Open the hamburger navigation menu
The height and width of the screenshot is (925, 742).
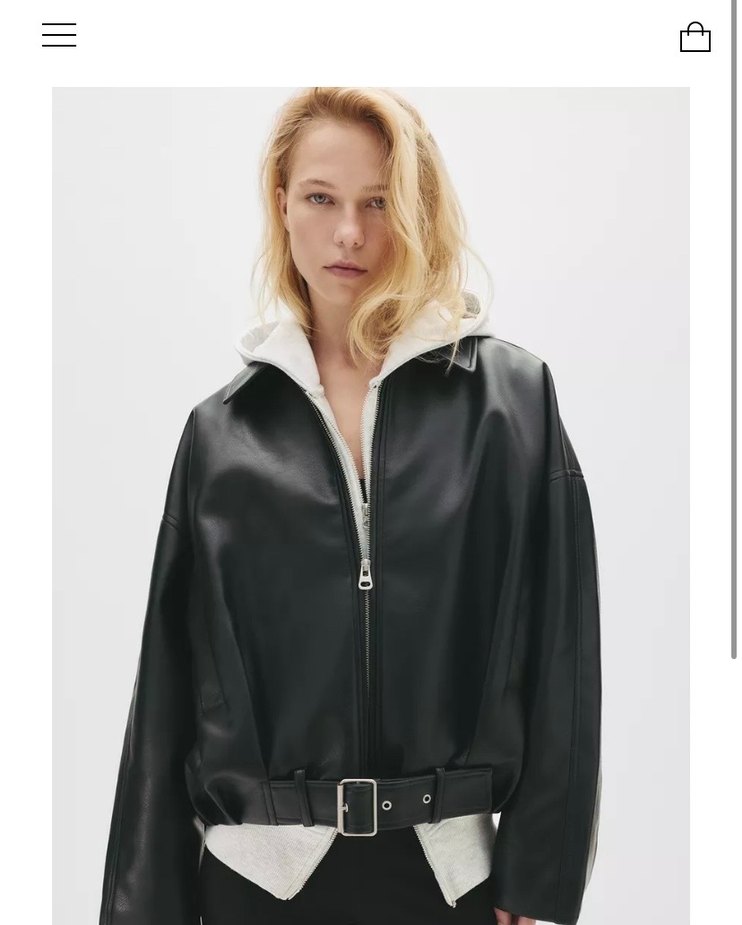pos(59,35)
